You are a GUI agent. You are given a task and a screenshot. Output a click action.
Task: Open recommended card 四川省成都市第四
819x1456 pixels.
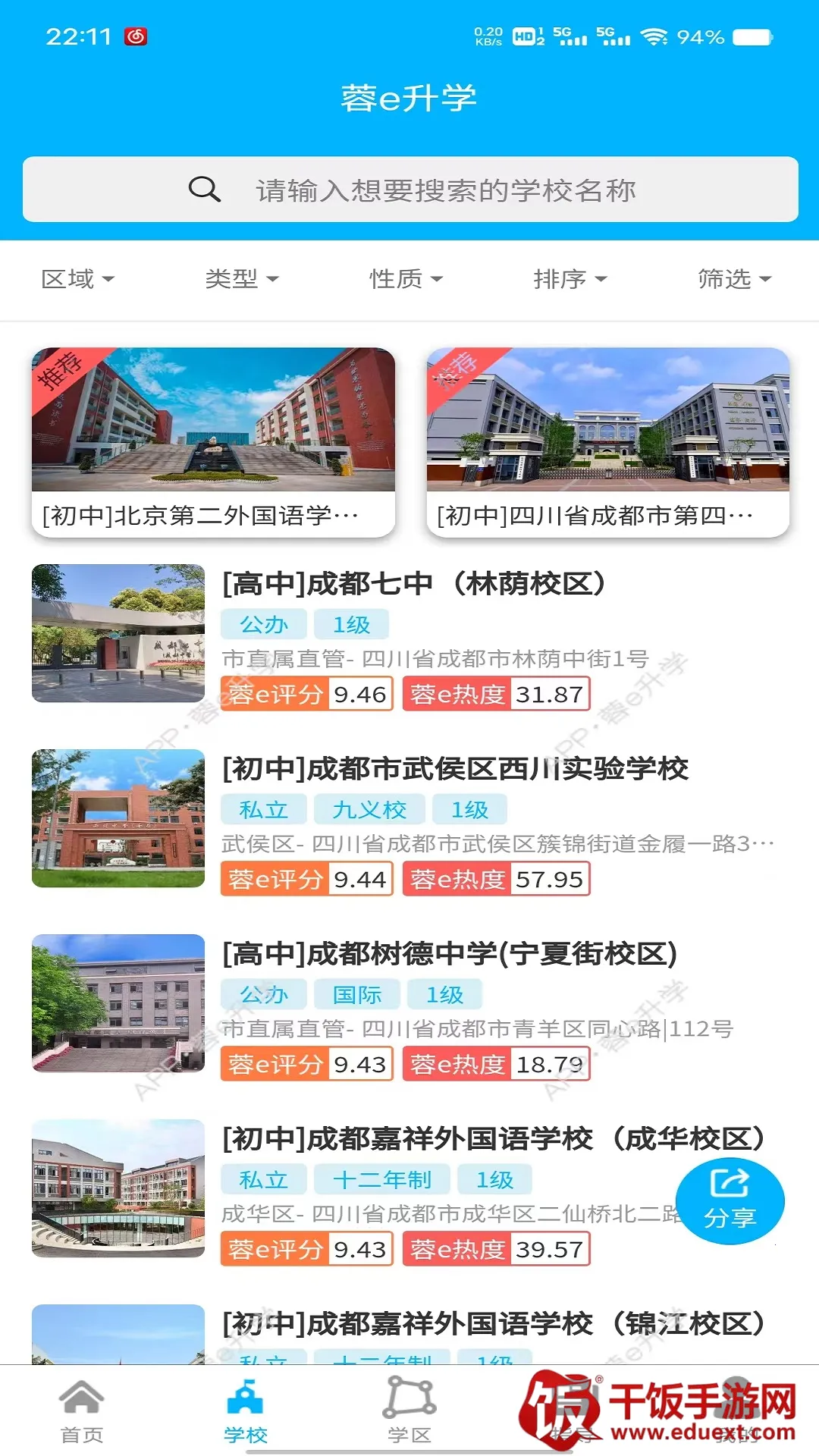(607, 442)
